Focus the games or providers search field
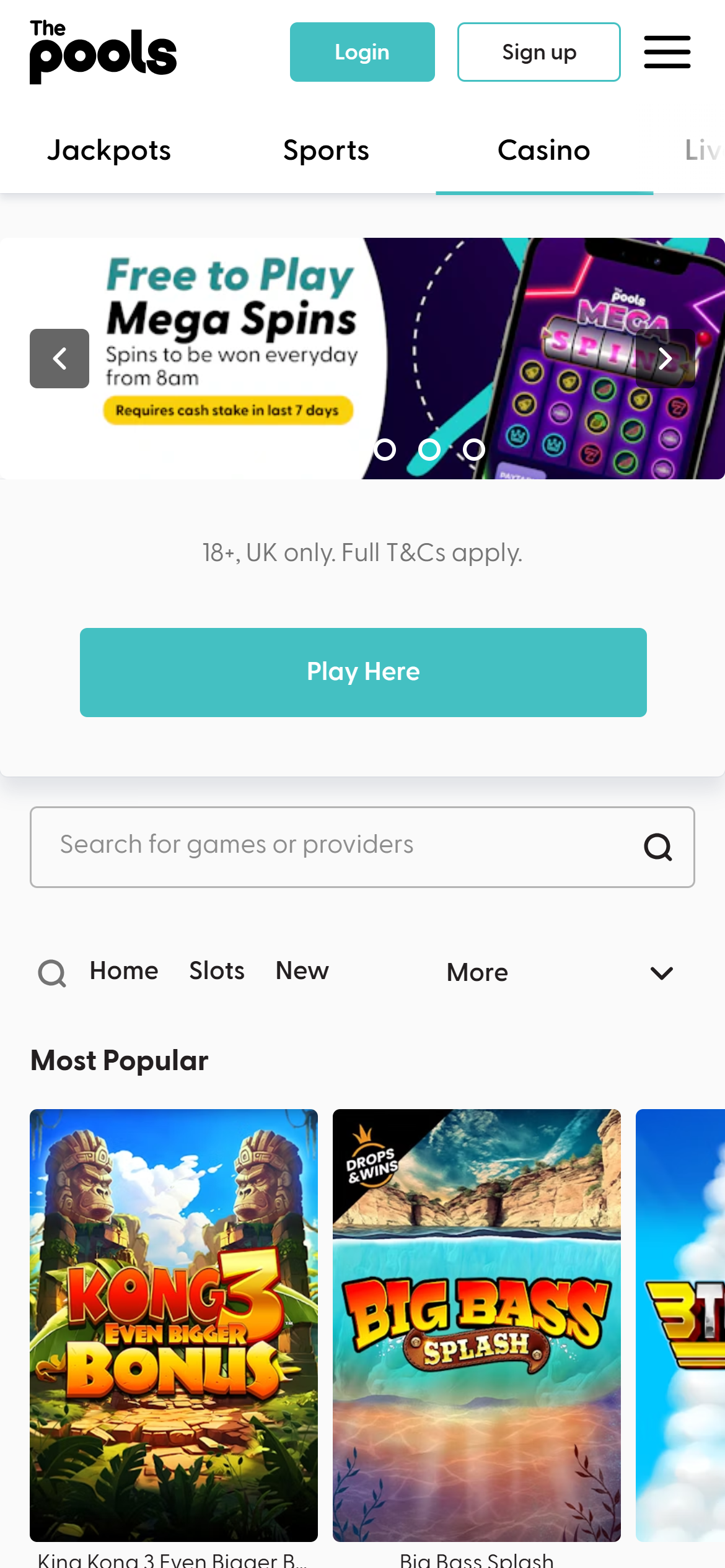 (335, 846)
